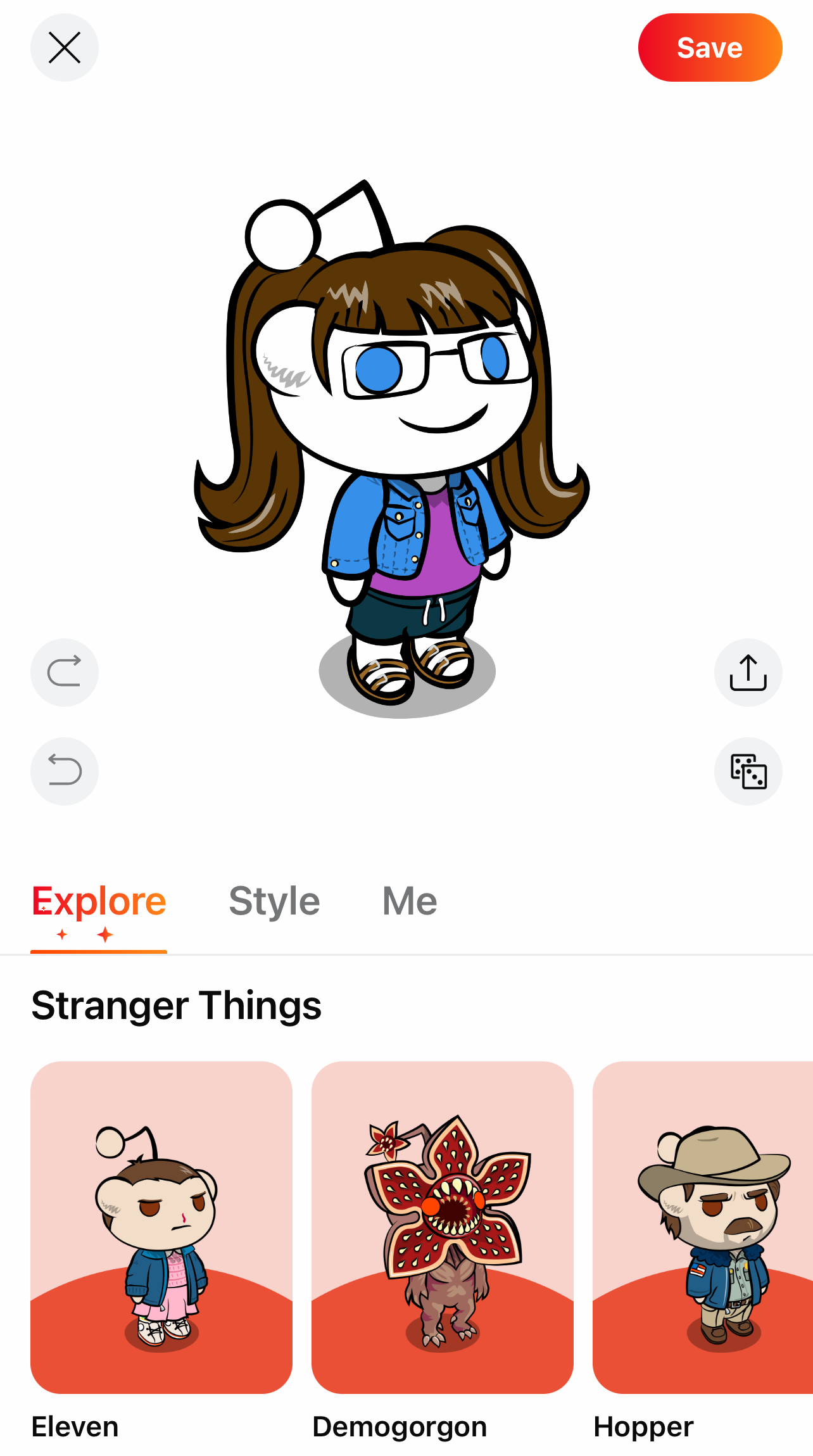This screenshot has width=813, height=1456.
Task: Click the Demogorgon label
Action: 400,1427
